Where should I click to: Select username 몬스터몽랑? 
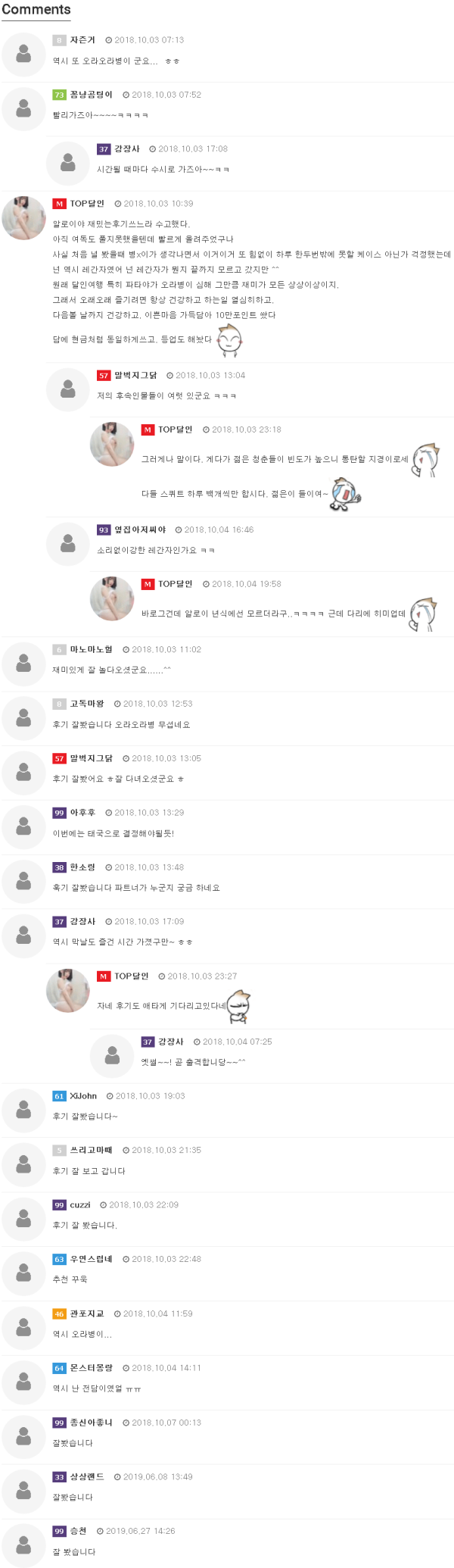(x=91, y=1368)
